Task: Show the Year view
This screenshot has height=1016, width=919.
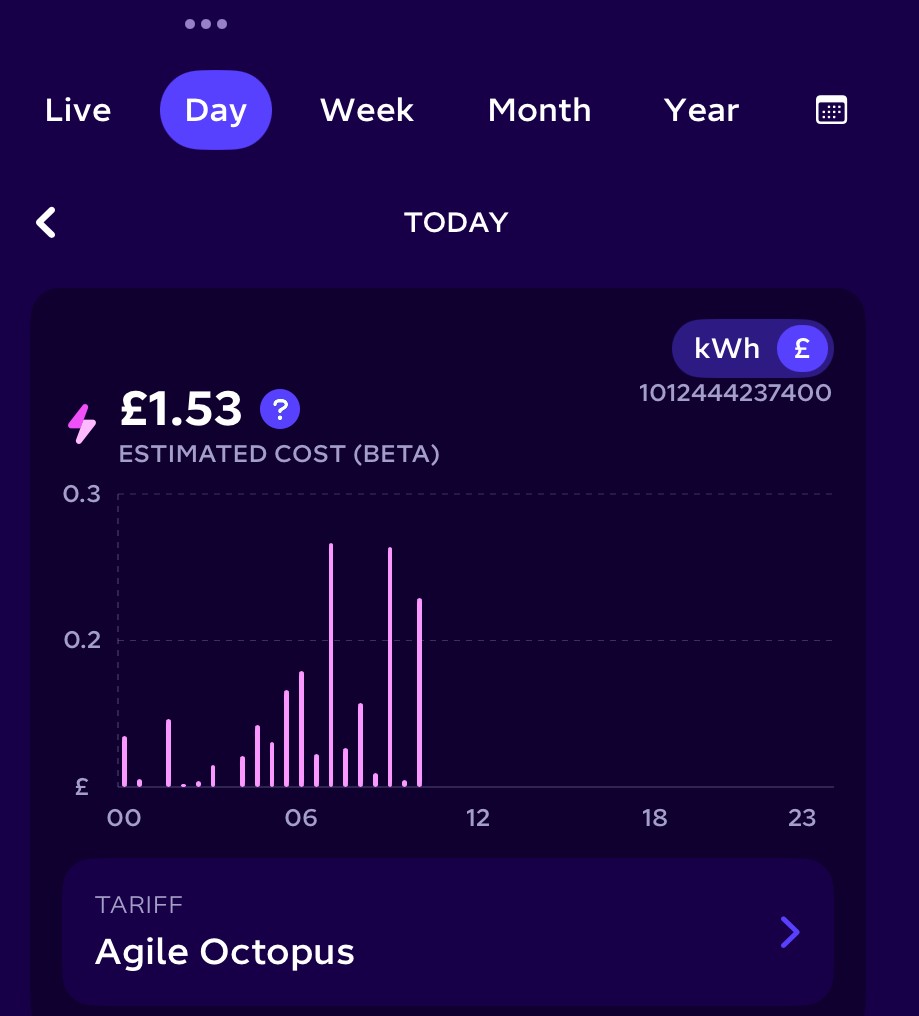Action: 701,110
